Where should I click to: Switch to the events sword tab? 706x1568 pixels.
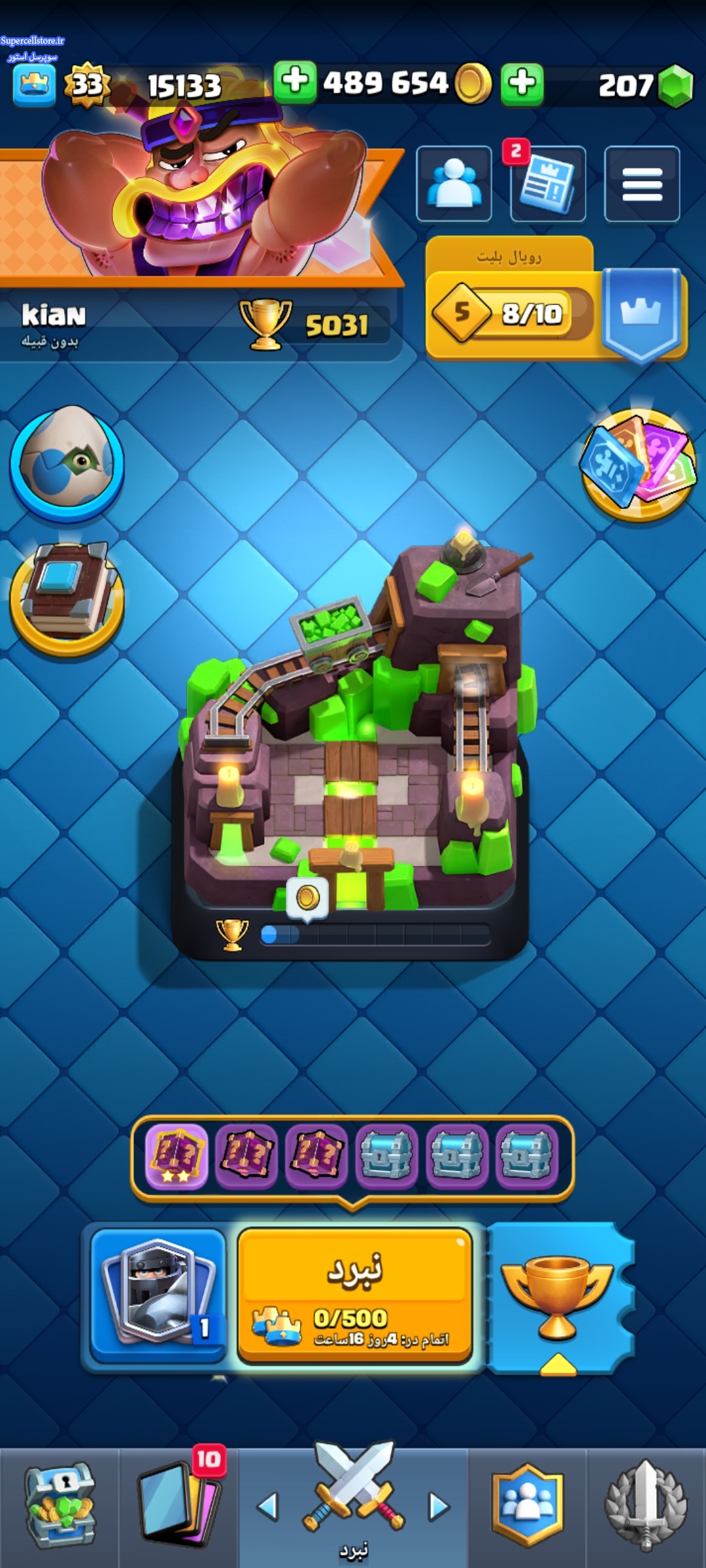pos(646,1505)
